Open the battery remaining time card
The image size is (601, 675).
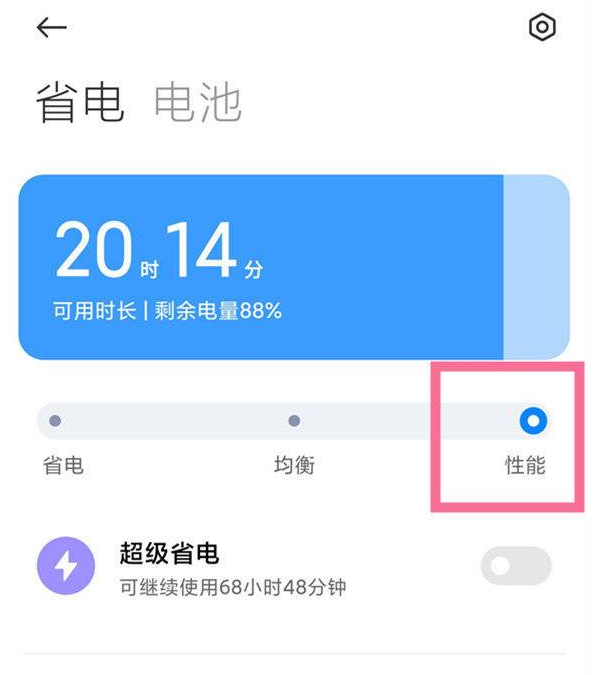262,266
